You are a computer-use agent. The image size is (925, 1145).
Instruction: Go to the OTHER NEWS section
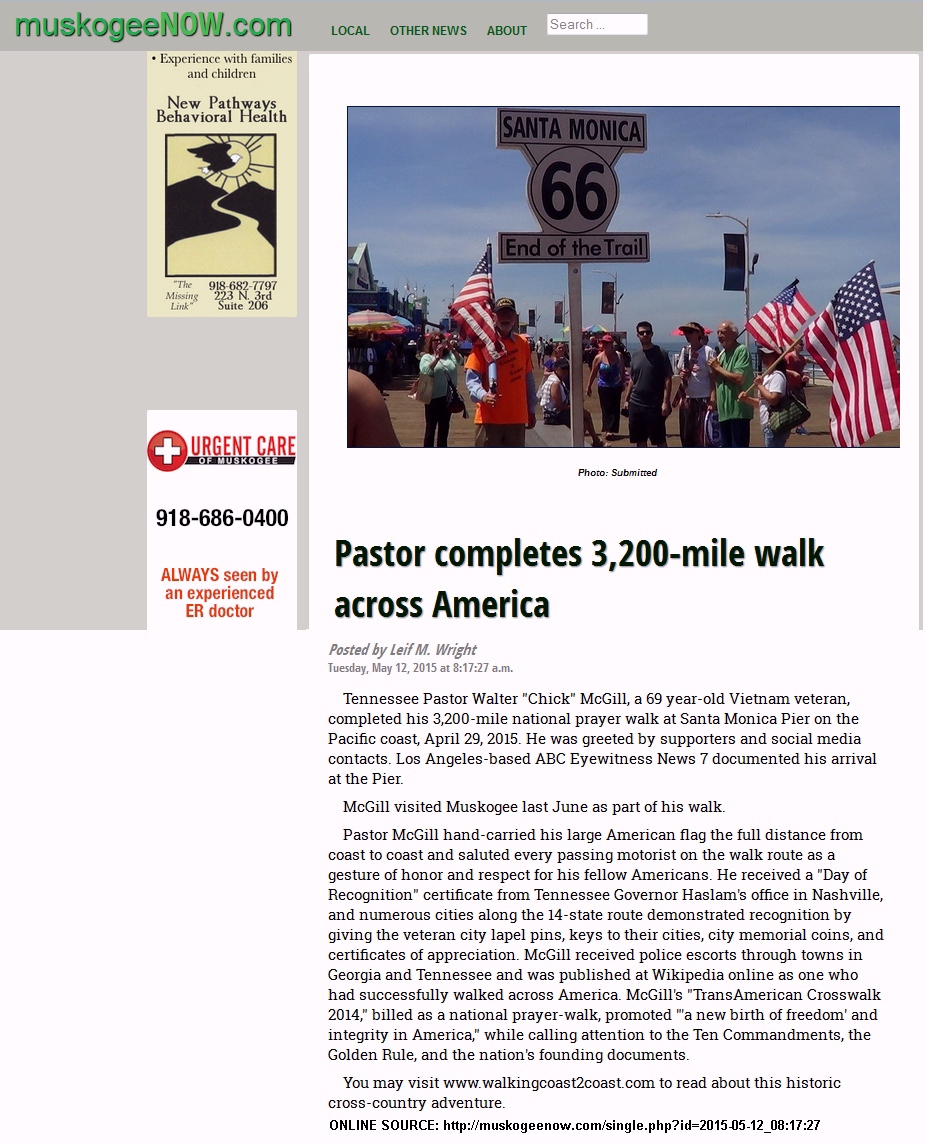pos(428,31)
